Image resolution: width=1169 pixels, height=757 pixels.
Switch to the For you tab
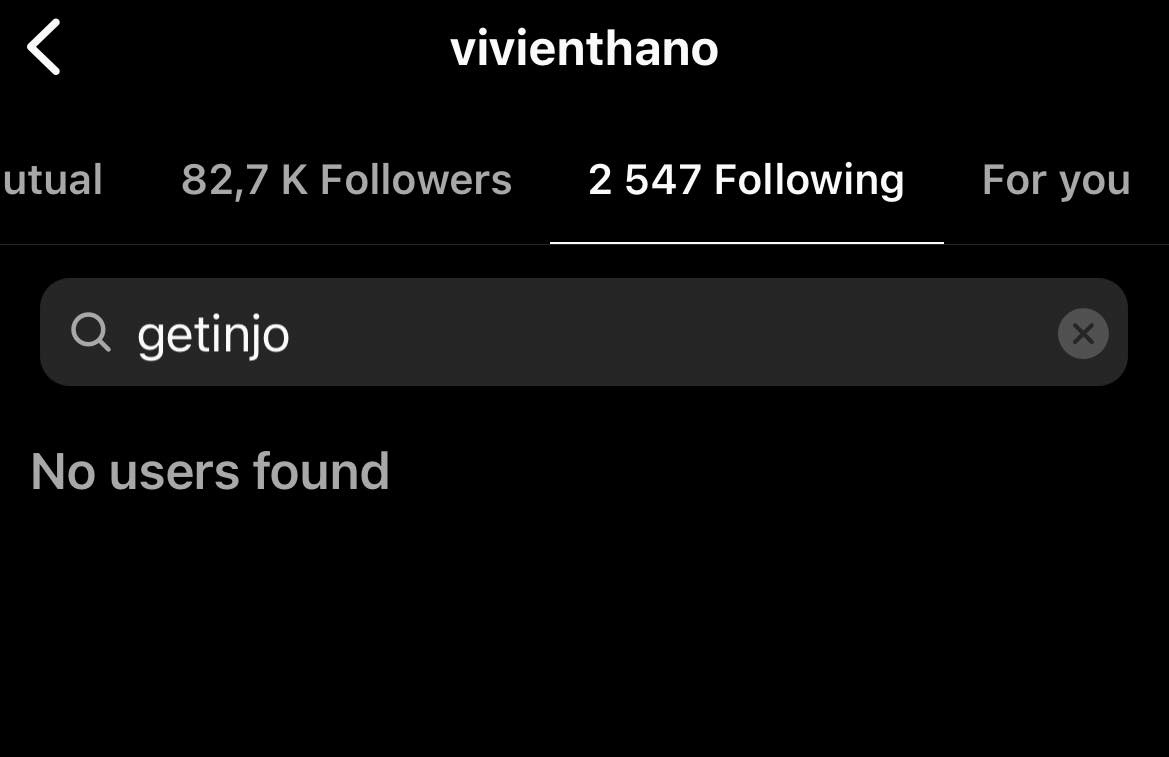click(x=1055, y=181)
